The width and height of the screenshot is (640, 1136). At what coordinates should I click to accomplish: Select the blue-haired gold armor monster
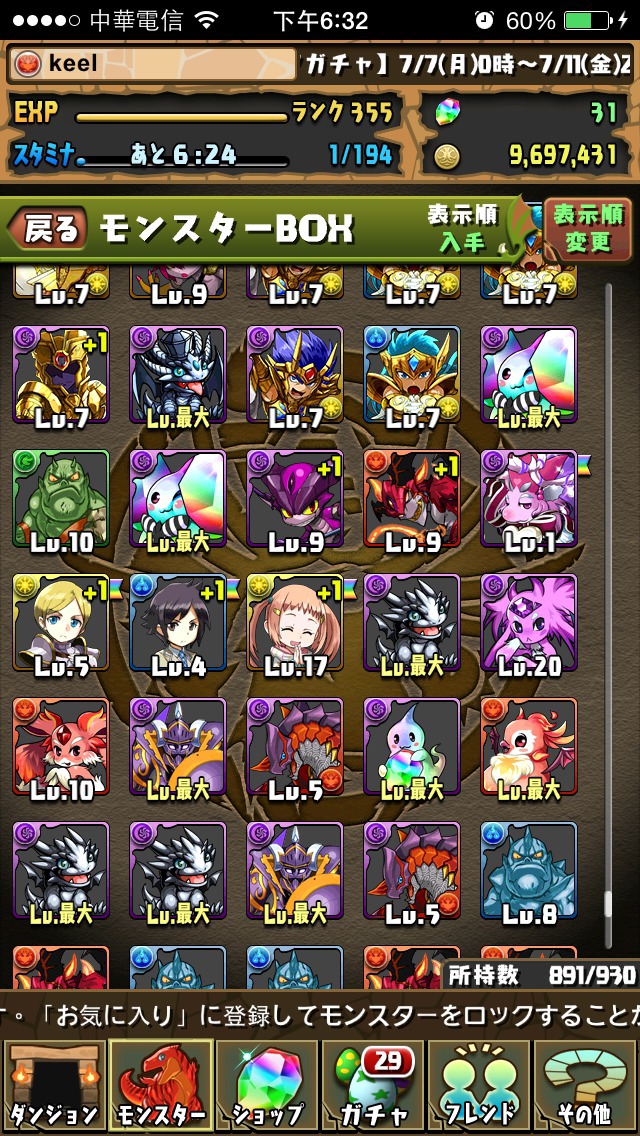[x=412, y=375]
